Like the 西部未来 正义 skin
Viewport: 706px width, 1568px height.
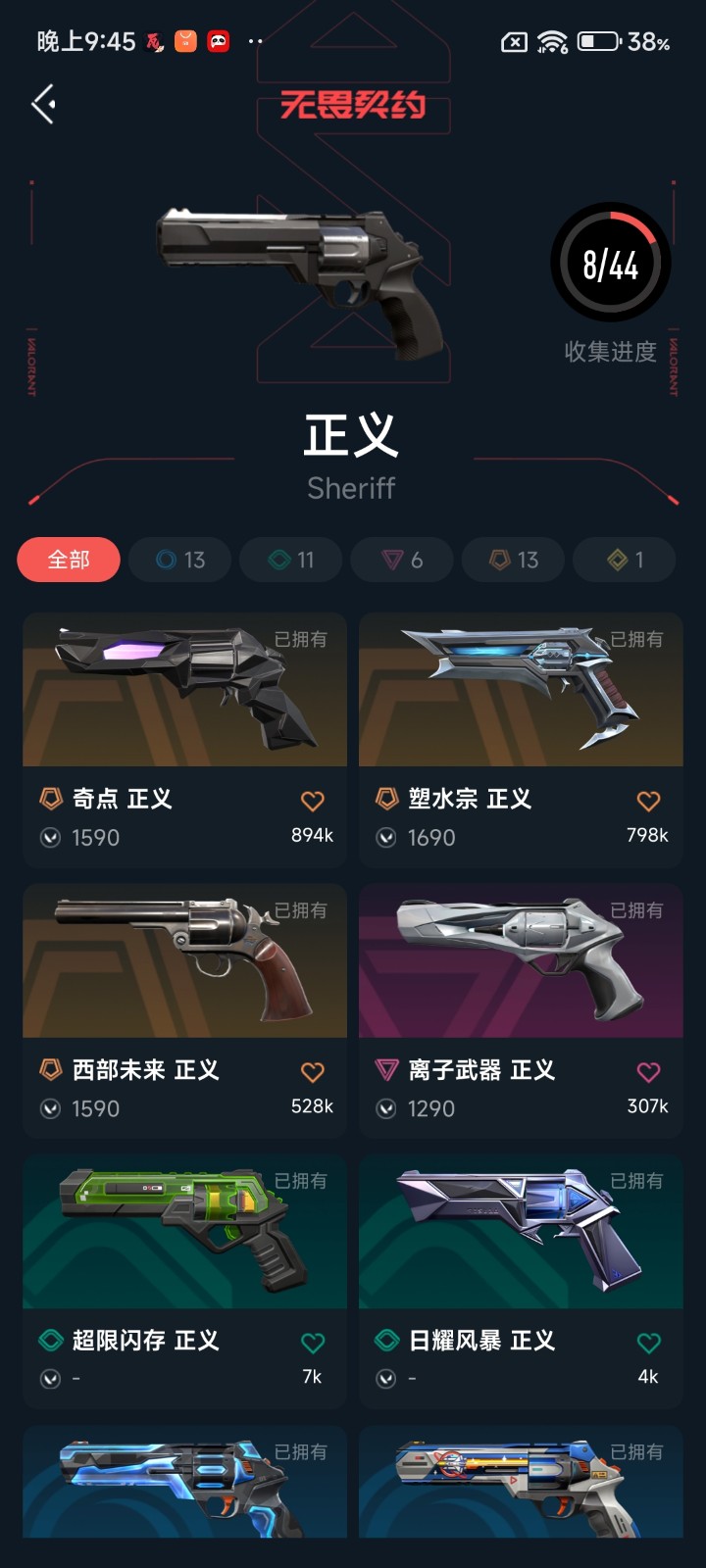[x=313, y=1072]
